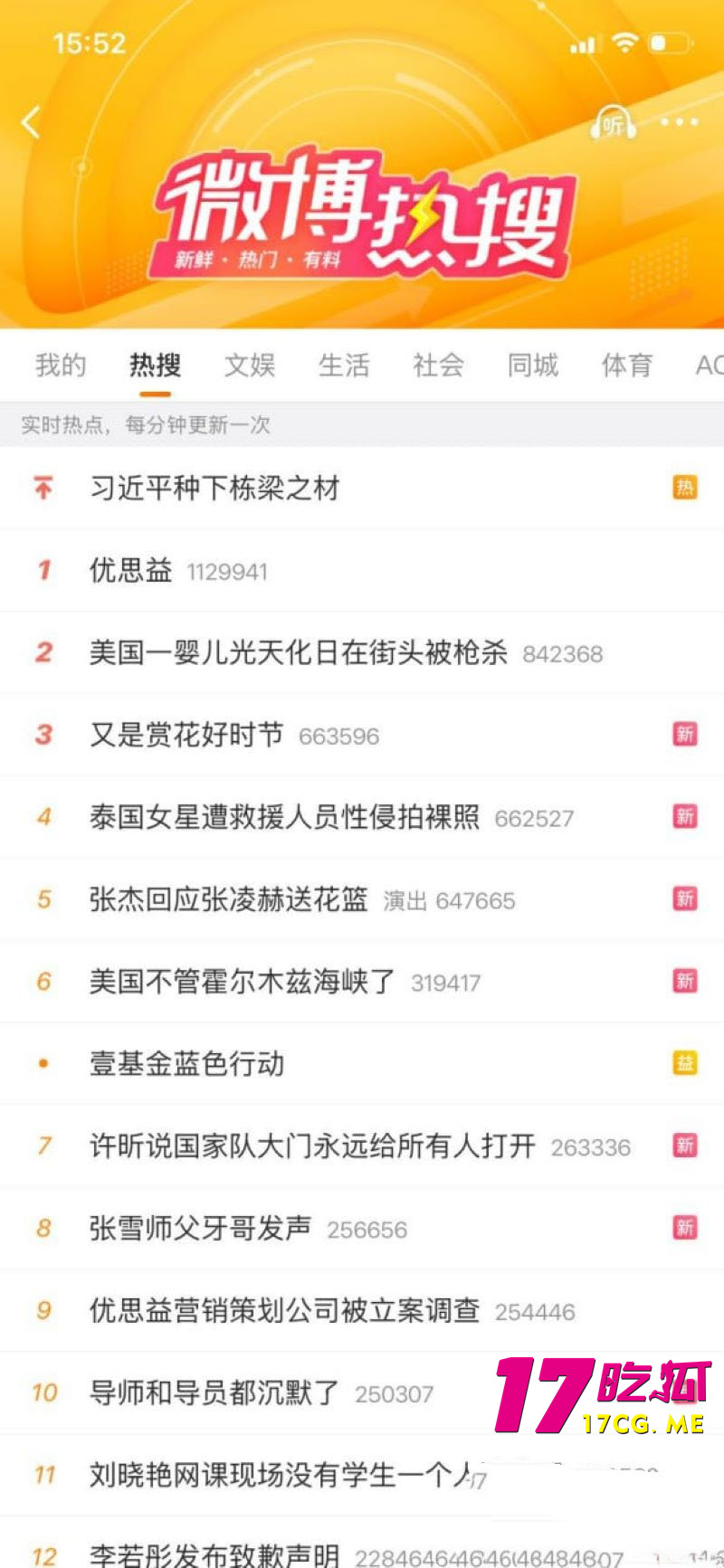This screenshot has height=1568, width=724.
Task: Switch to the 文娱 tab
Action: (x=249, y=366)
